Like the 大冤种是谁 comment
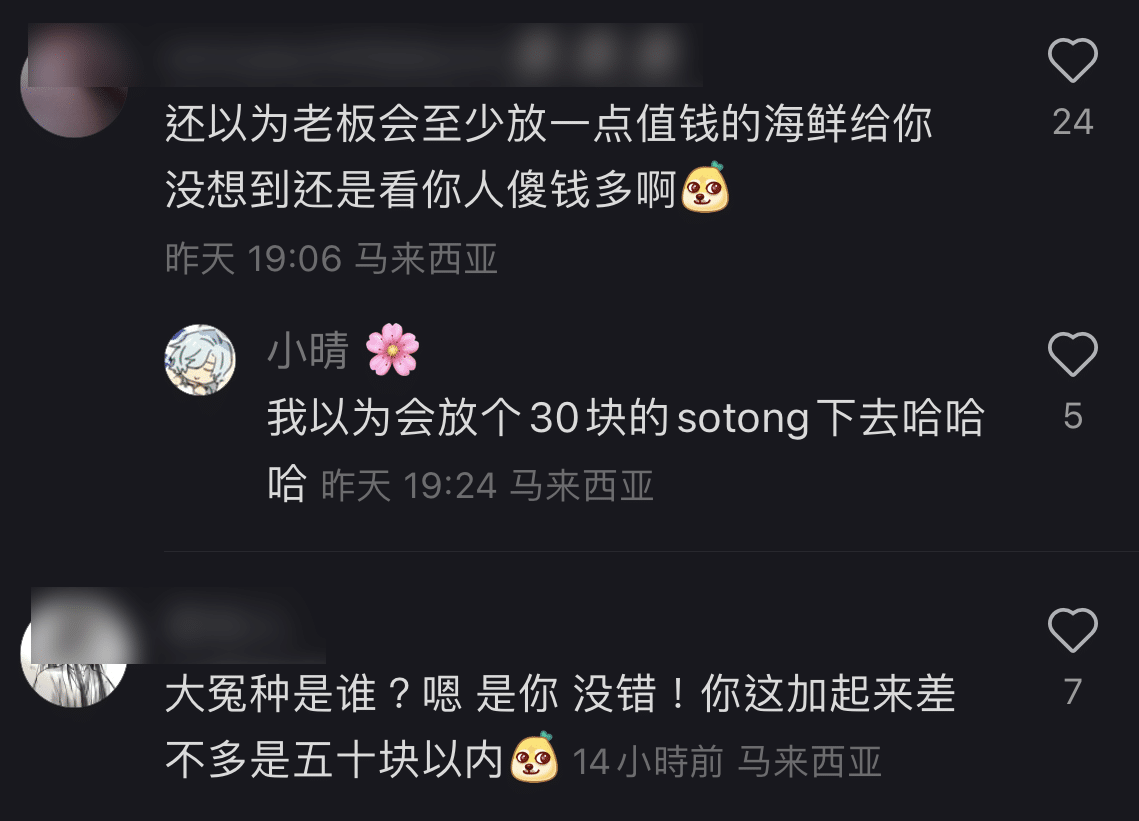 tap(1072, 631)
